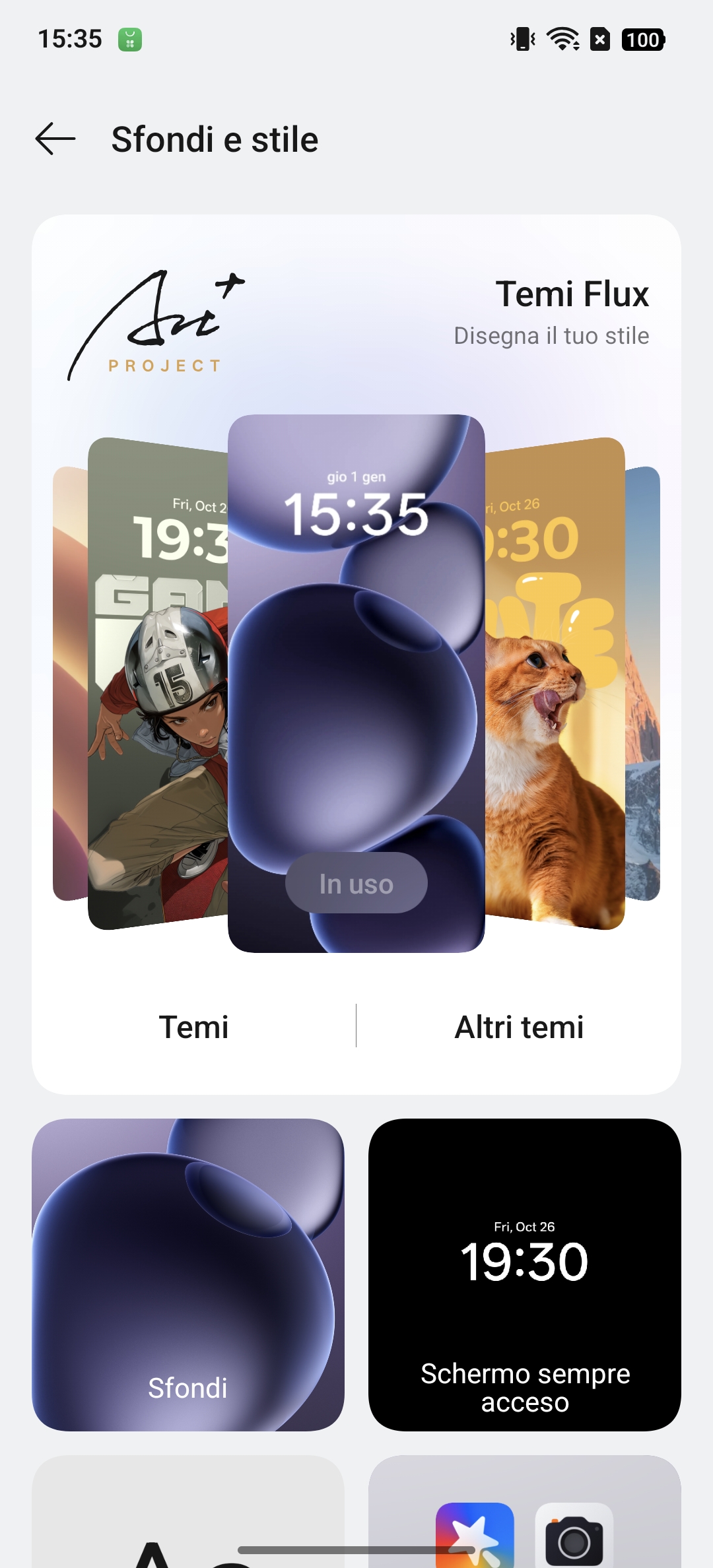Tap the In uso button
Image resolution: width=713 pixels, height=1568 pixels.
[x=356, y=883]
